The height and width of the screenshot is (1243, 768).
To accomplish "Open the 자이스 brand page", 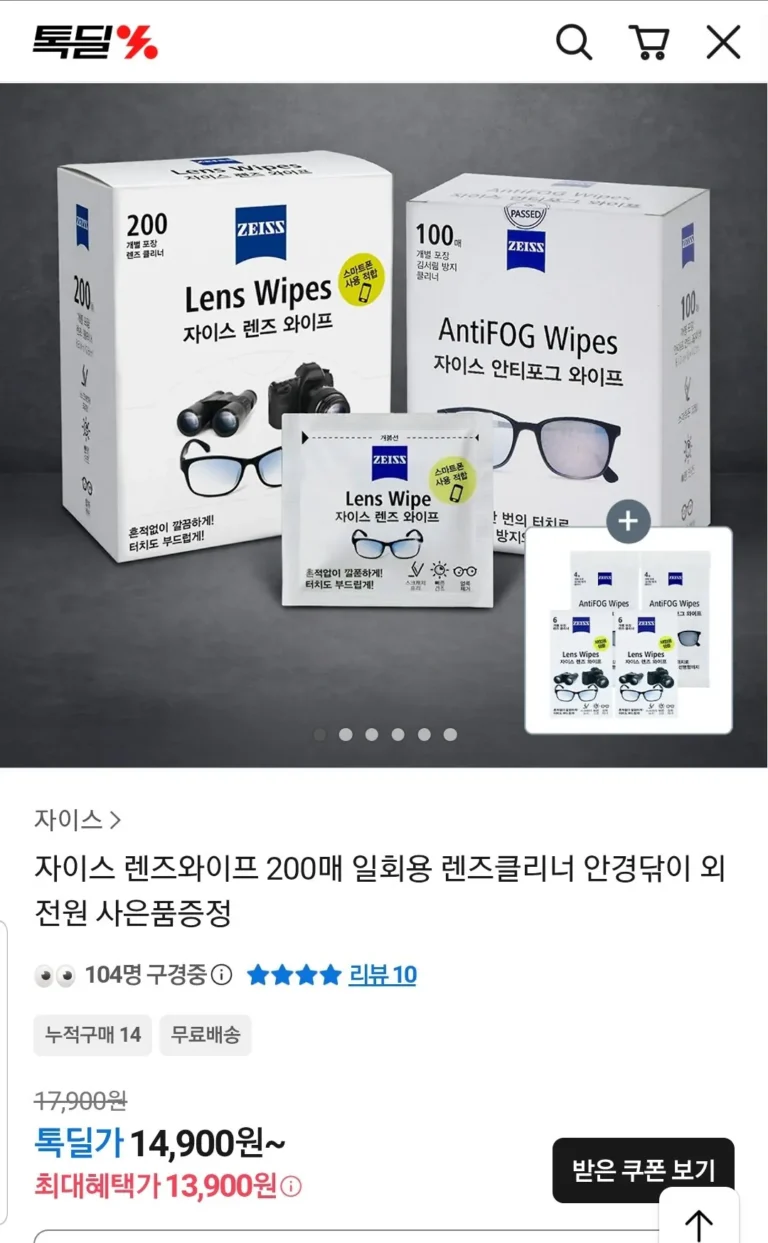I will 78,820.
